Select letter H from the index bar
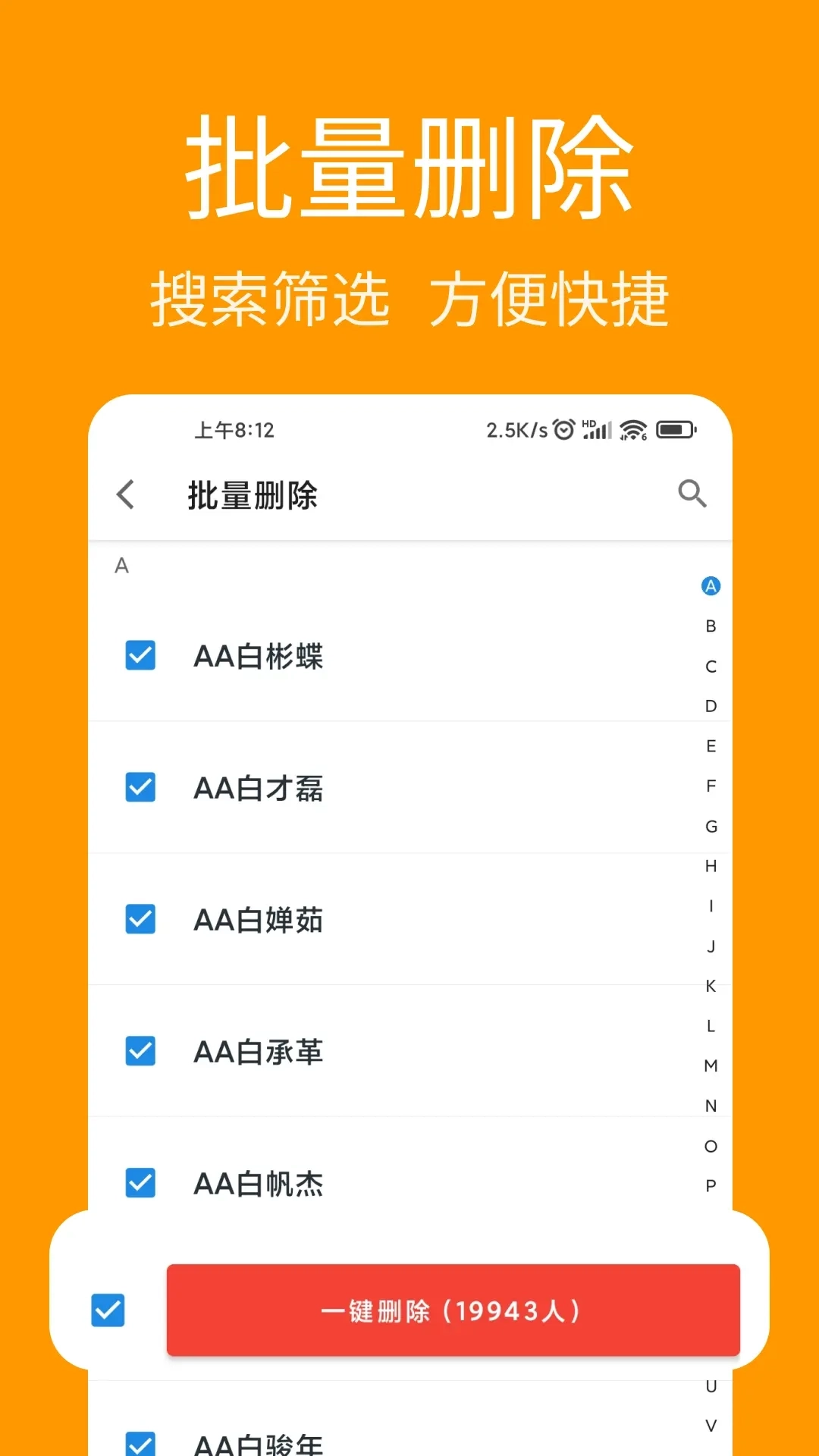819x1456 pixels. tap(710, 865)
